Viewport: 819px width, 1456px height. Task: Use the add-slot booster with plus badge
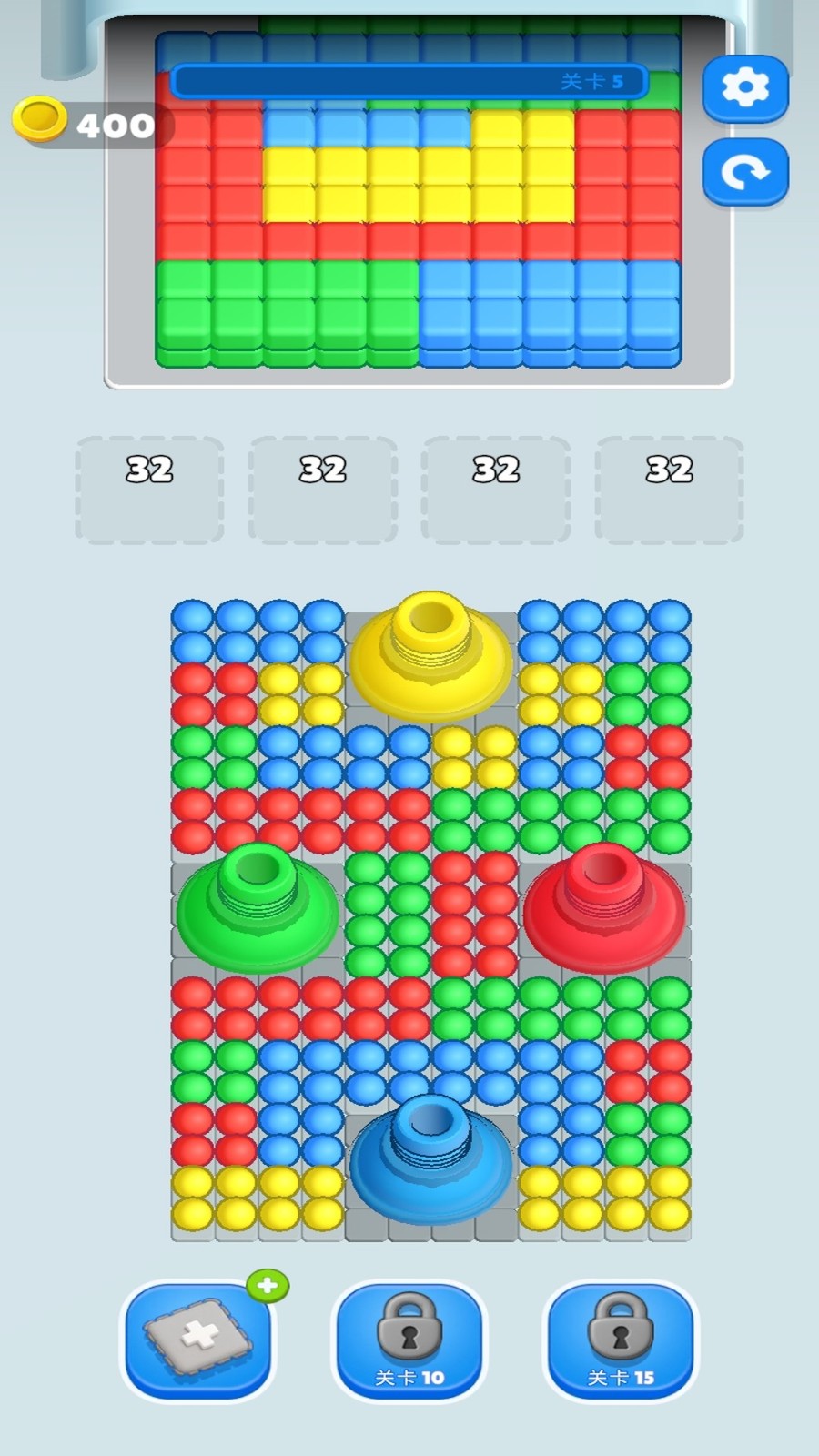coord(199,1340)
